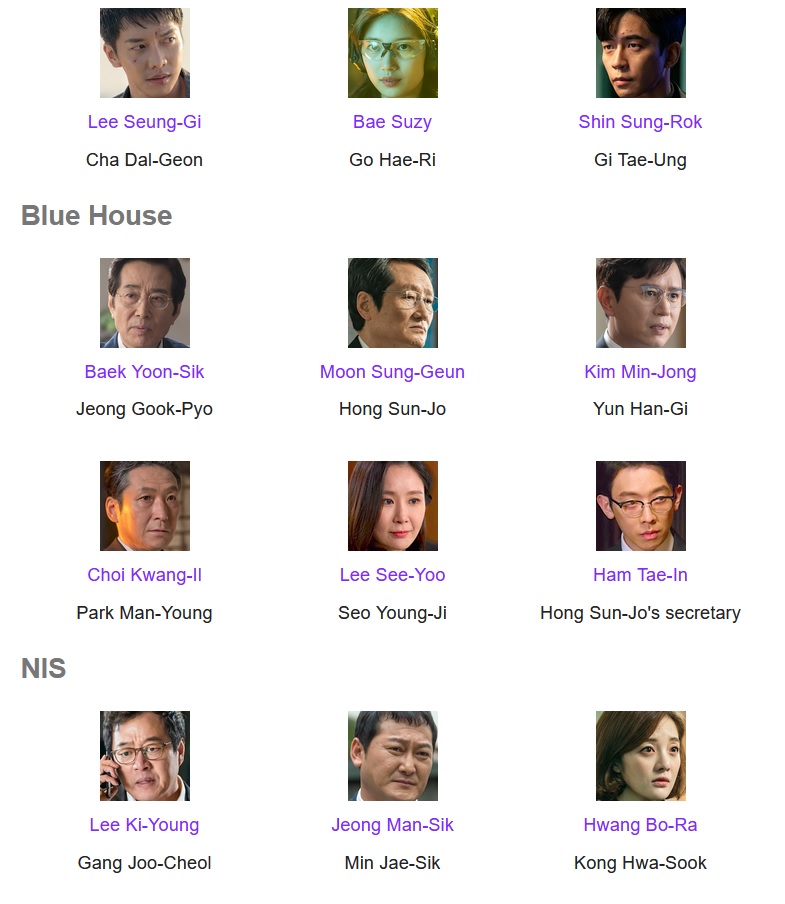Open Choi Kwang-Il's profile link
Viewport: 785px width, 904px height.
[x=144, y=575]
